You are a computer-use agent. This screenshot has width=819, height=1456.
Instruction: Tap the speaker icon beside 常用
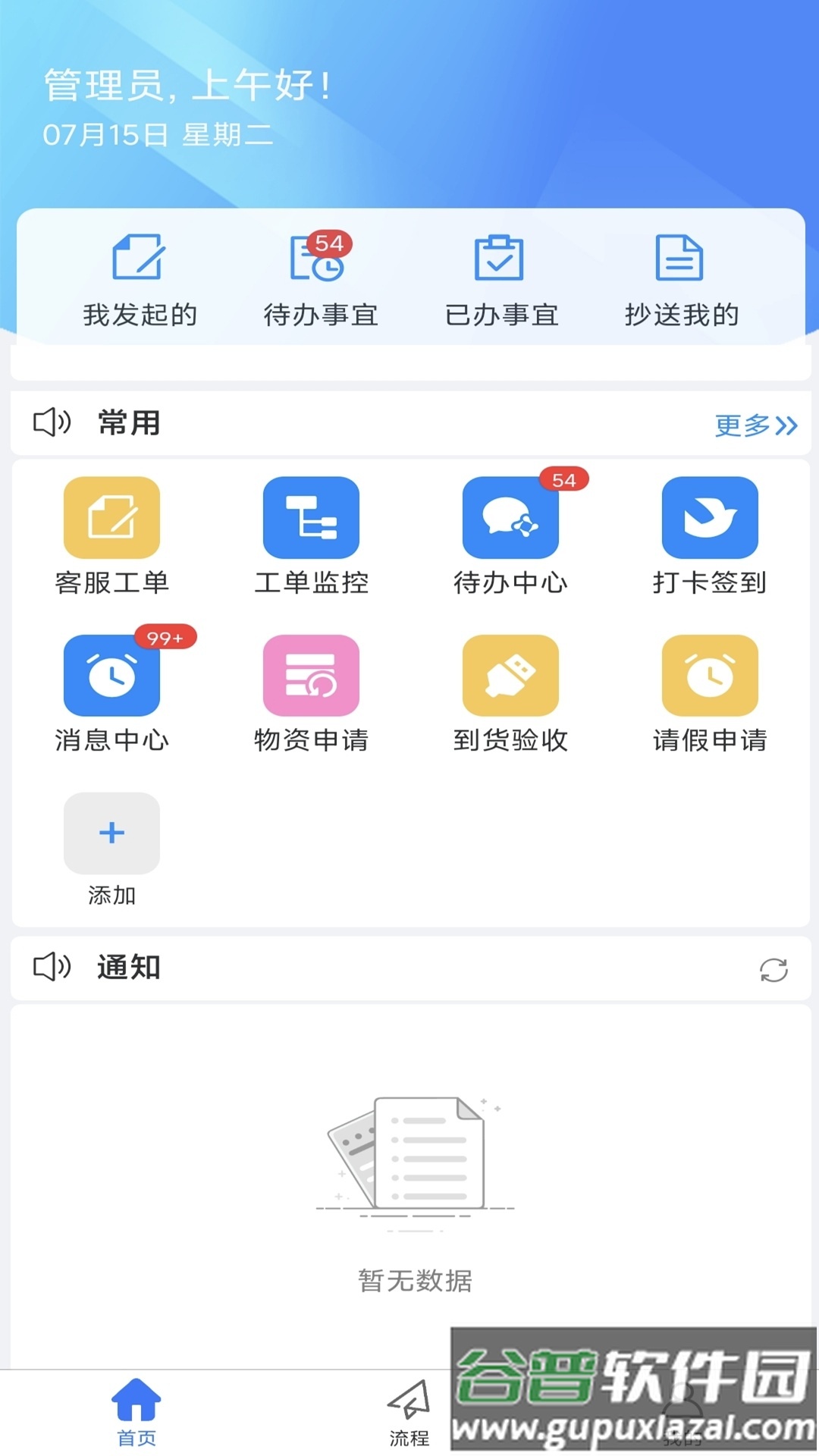click(x=53, y=422)
